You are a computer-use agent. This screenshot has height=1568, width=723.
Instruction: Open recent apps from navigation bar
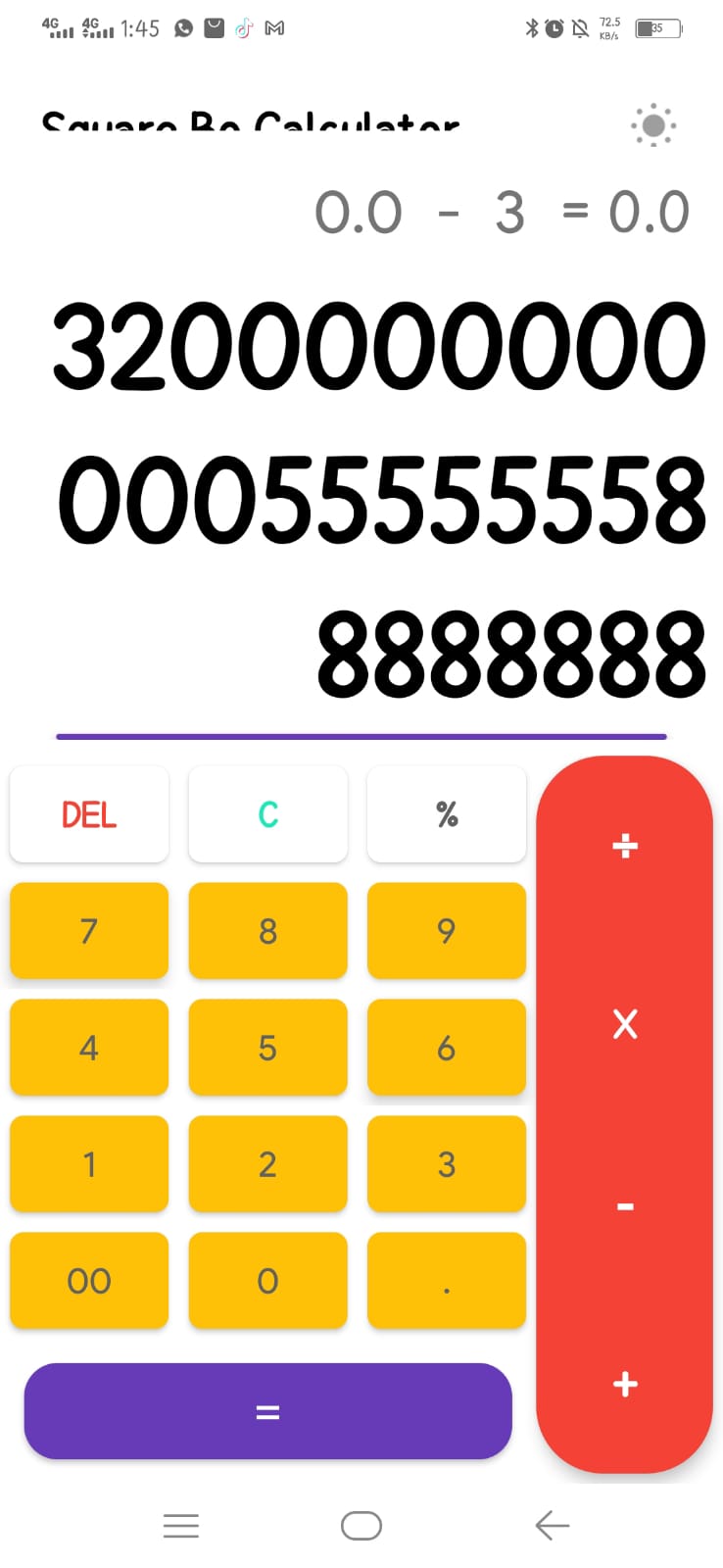181,1526
